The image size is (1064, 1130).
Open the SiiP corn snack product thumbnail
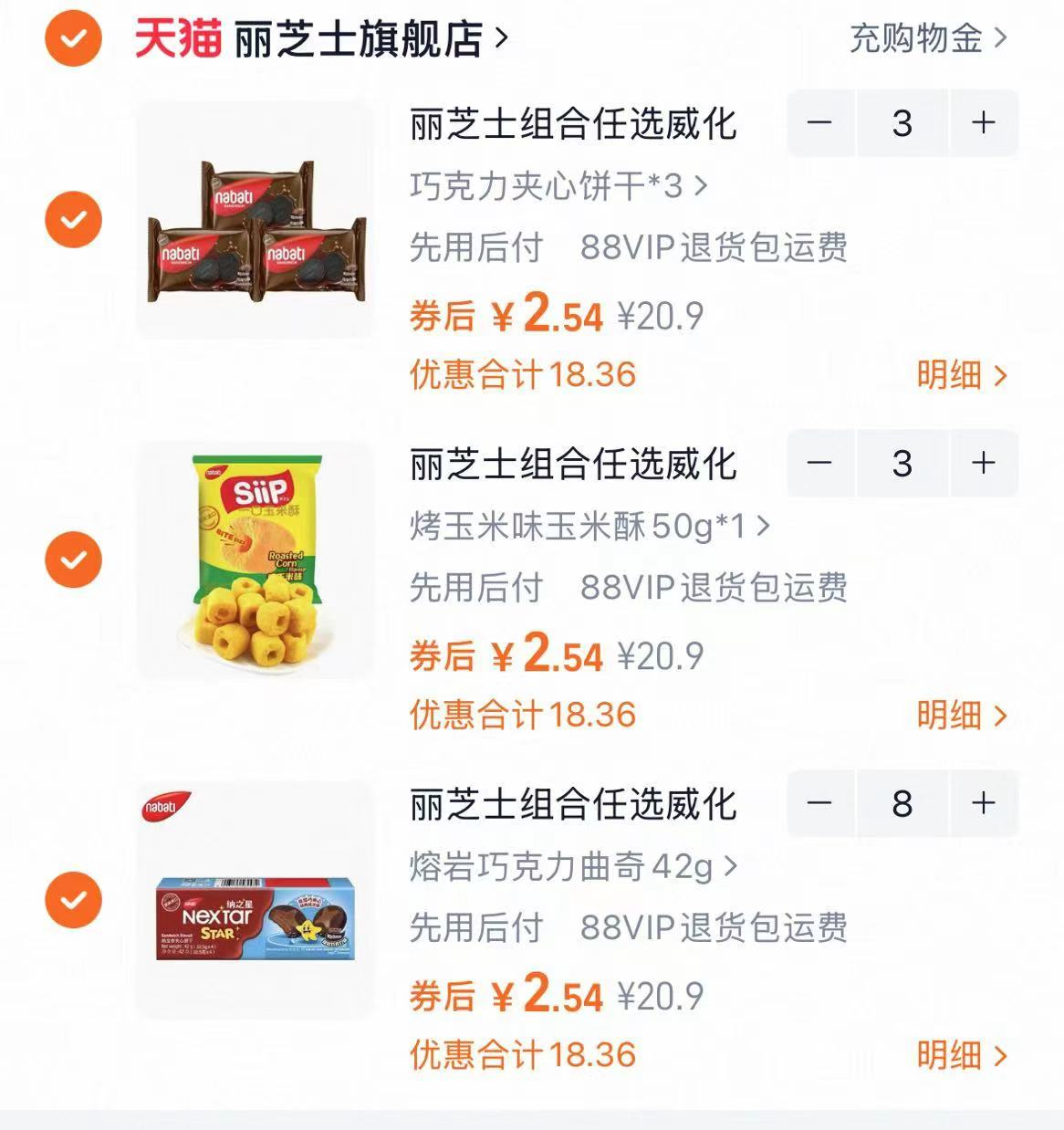click(256, 557)
